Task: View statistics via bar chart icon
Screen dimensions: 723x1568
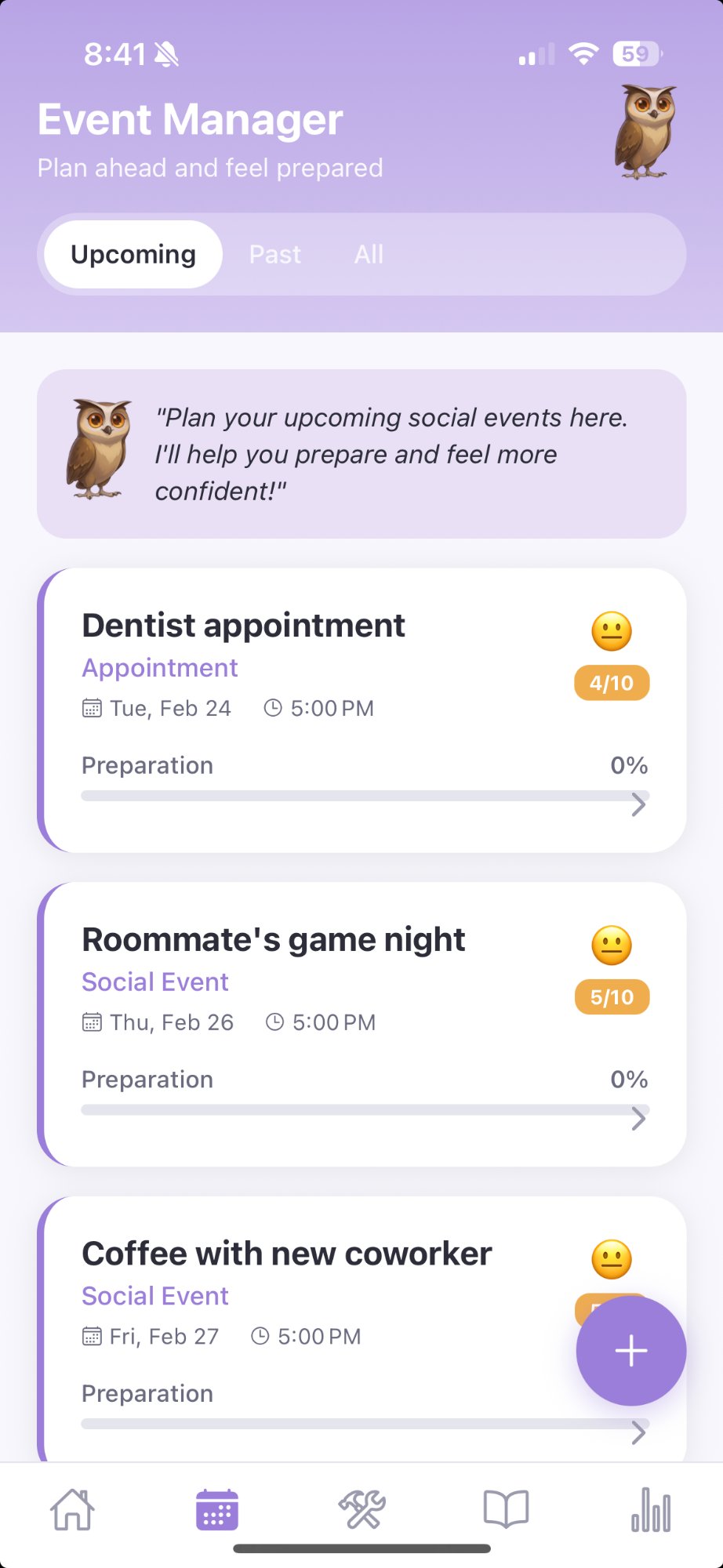Action: click(x=649, y=1508)
